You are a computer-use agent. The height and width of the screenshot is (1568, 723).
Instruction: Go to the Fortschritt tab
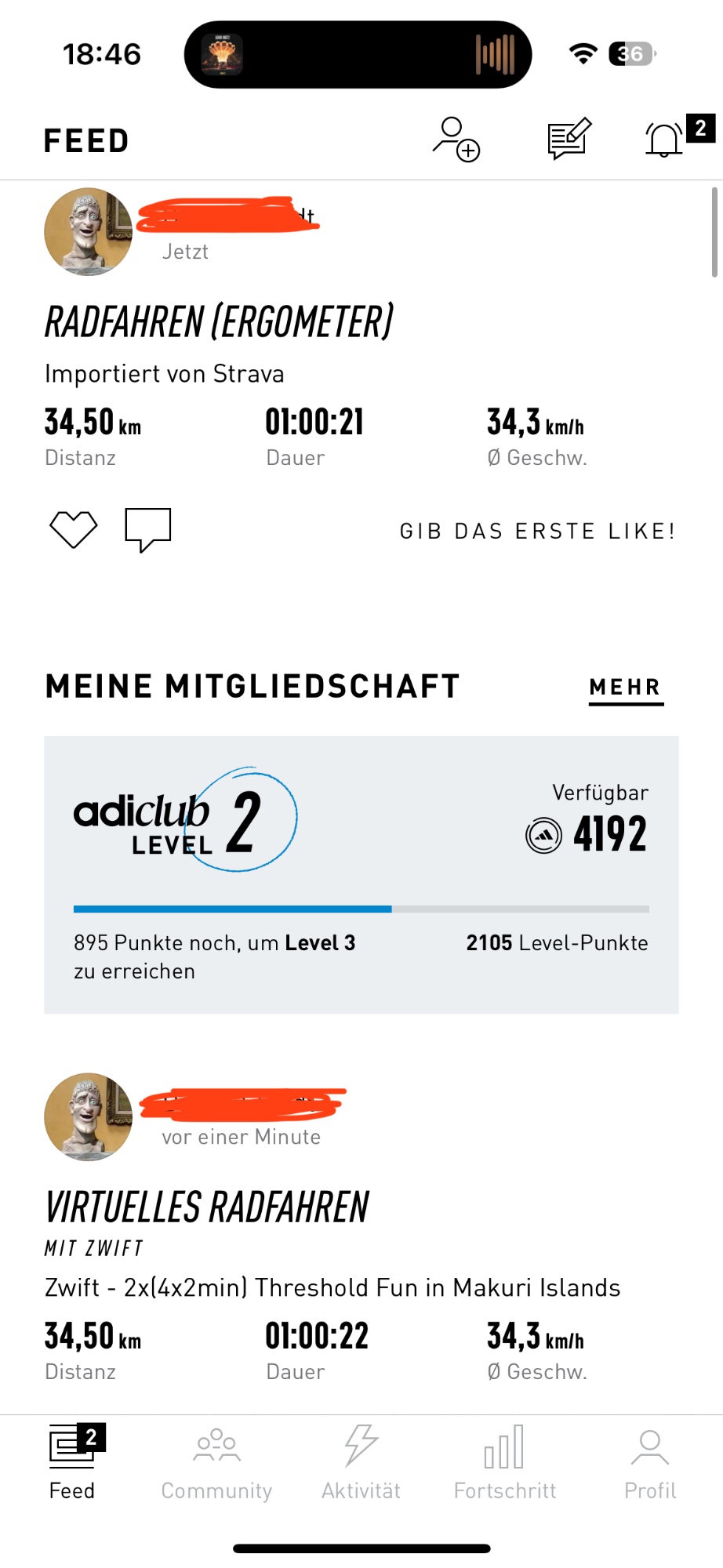505,1463
